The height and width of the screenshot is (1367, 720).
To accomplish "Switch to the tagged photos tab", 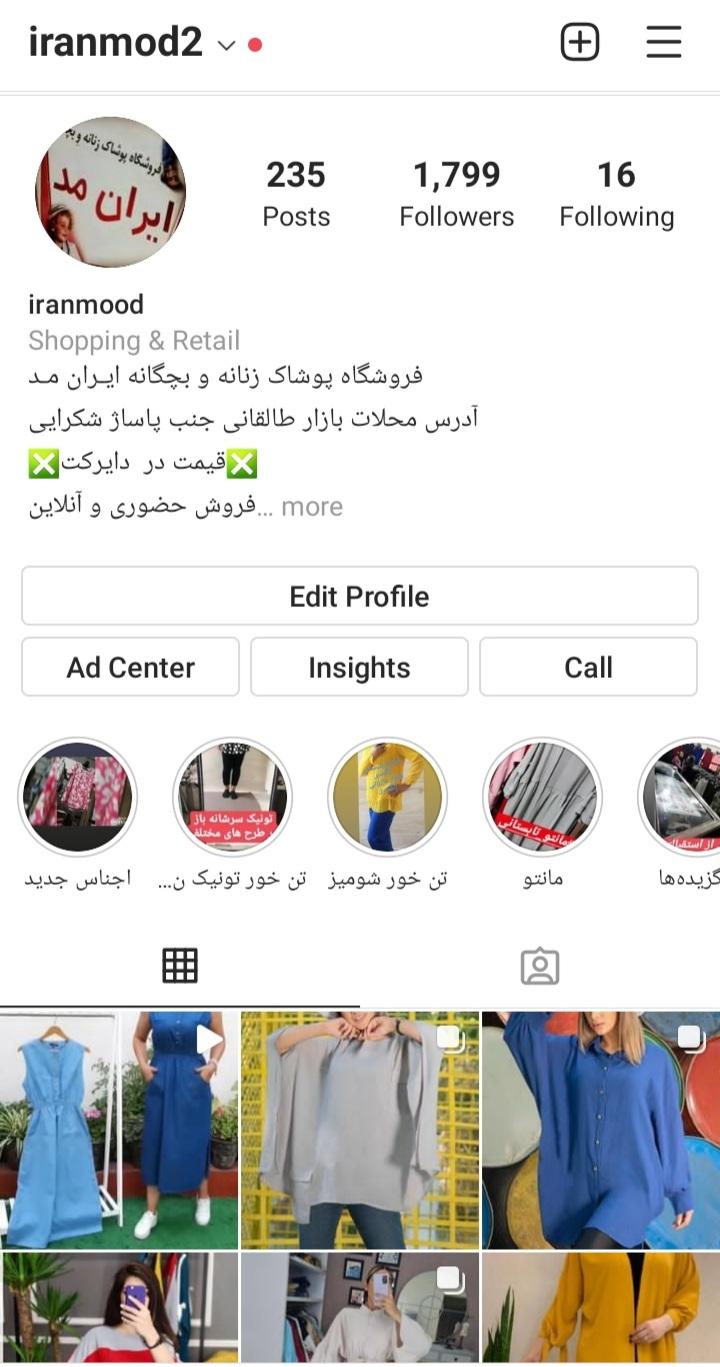I will 540,965.
